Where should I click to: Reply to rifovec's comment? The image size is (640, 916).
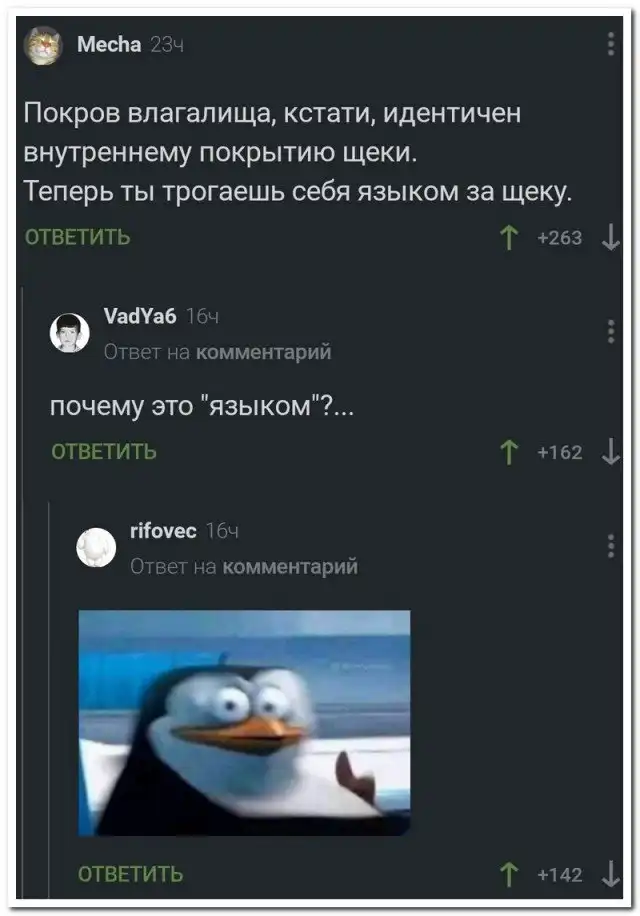coord(130,875)
